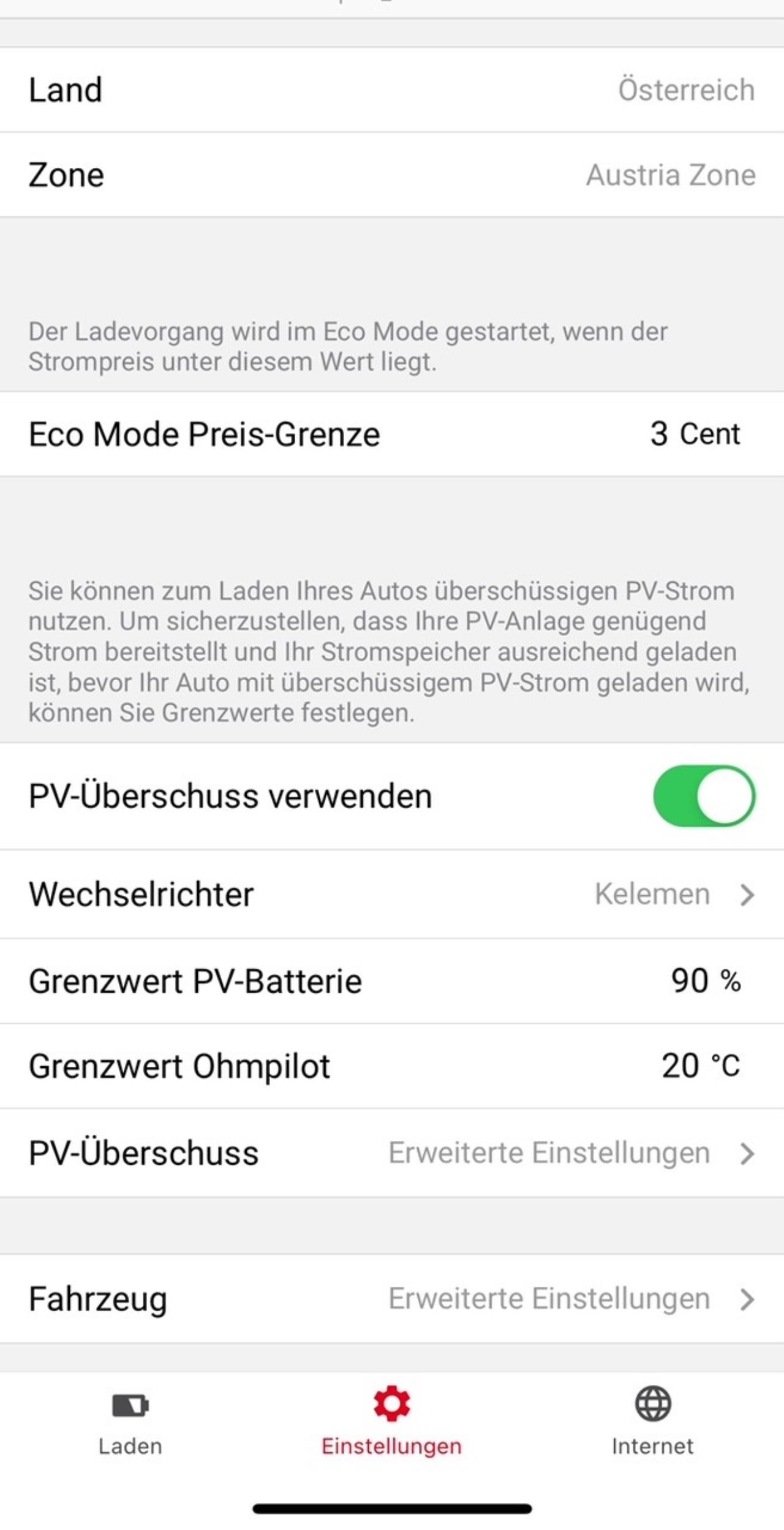This screenshot has height=1530, width=784.
Task: Open the Land country selection row
Action: click(x=392, y=89)
